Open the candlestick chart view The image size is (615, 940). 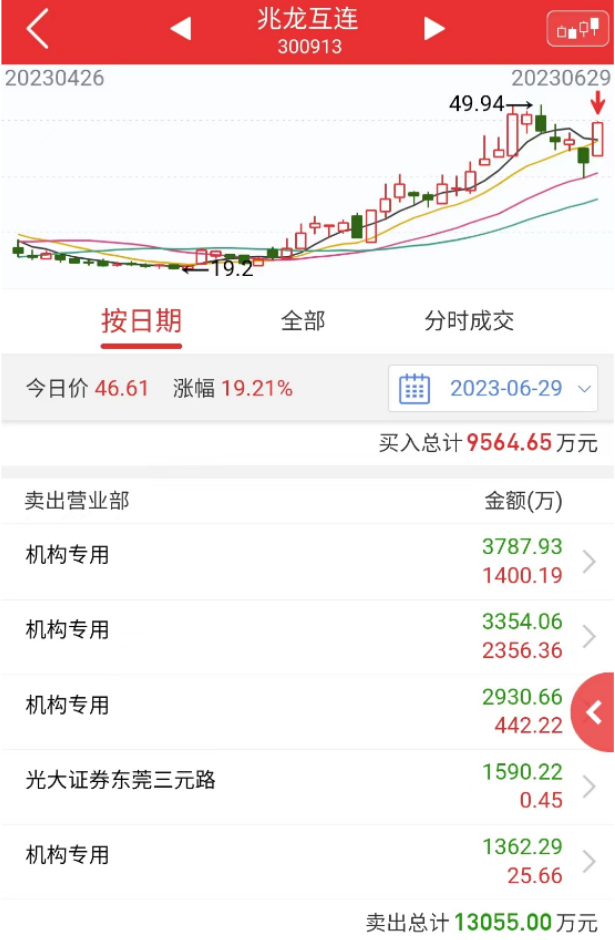click(x=577, y=30)
